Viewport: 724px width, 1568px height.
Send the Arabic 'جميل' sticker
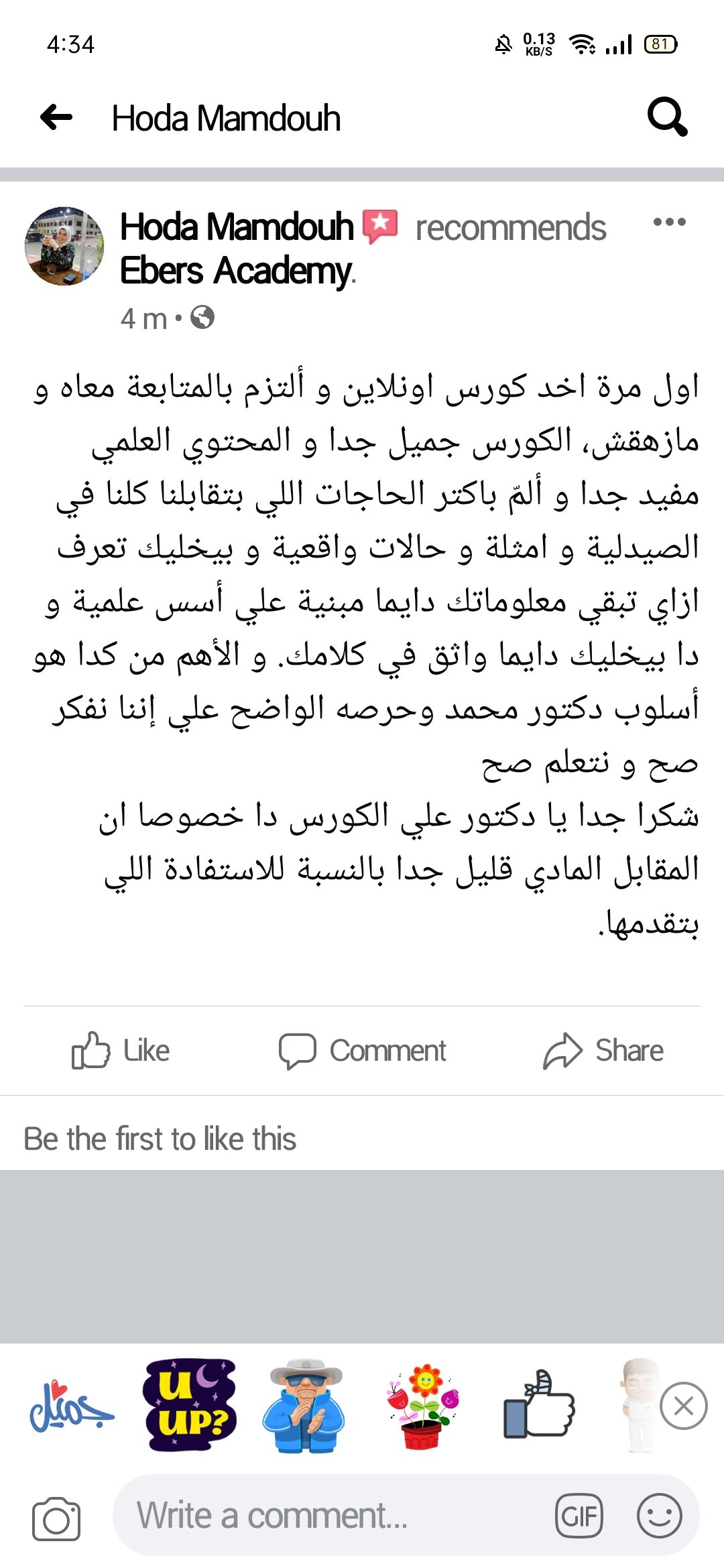[72, 1406]
